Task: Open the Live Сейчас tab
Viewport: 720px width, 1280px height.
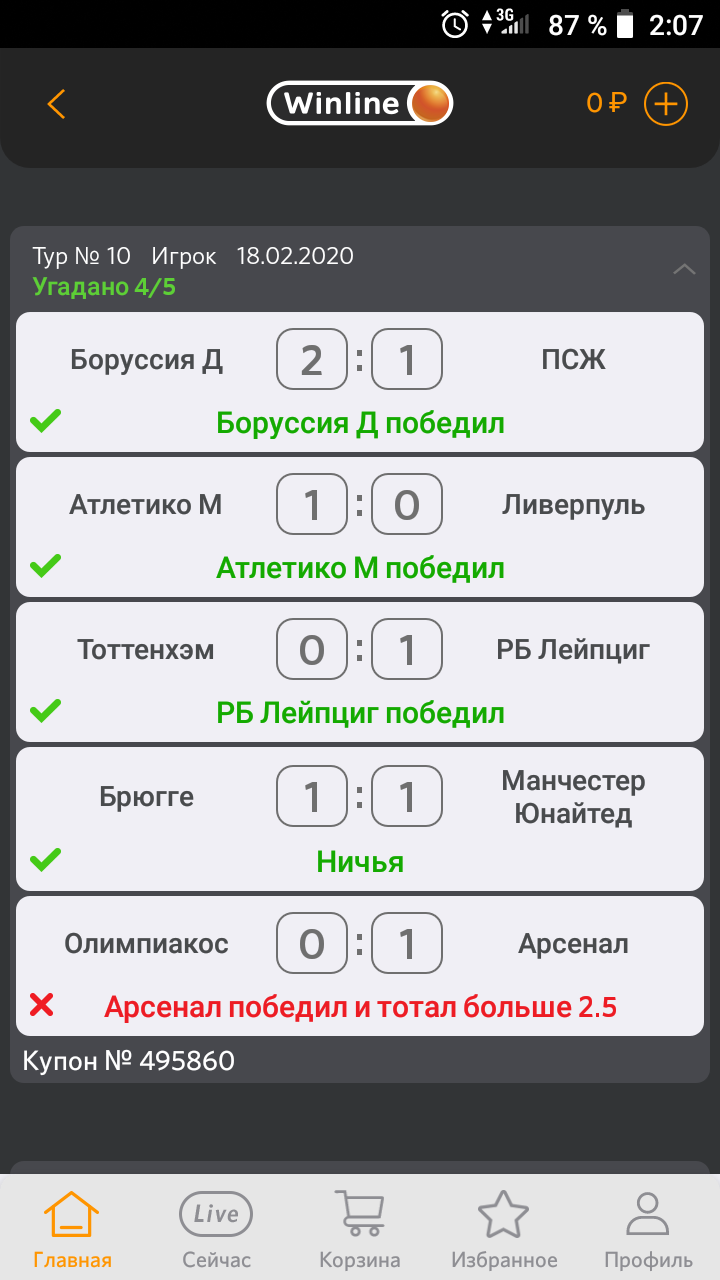Action: click(x=216, y=1229)
